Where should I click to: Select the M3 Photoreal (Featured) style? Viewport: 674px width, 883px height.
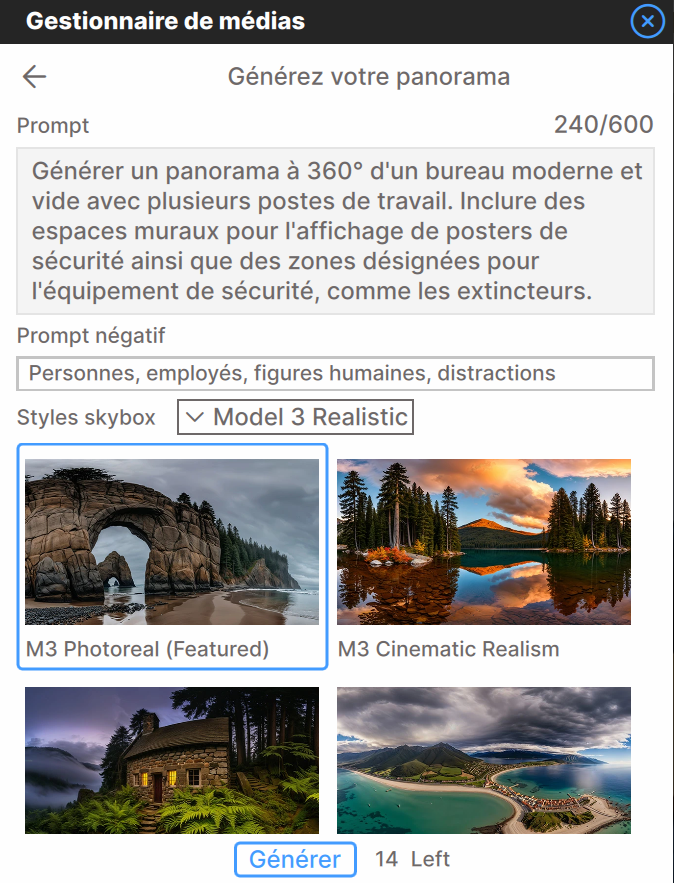[172, 556]
